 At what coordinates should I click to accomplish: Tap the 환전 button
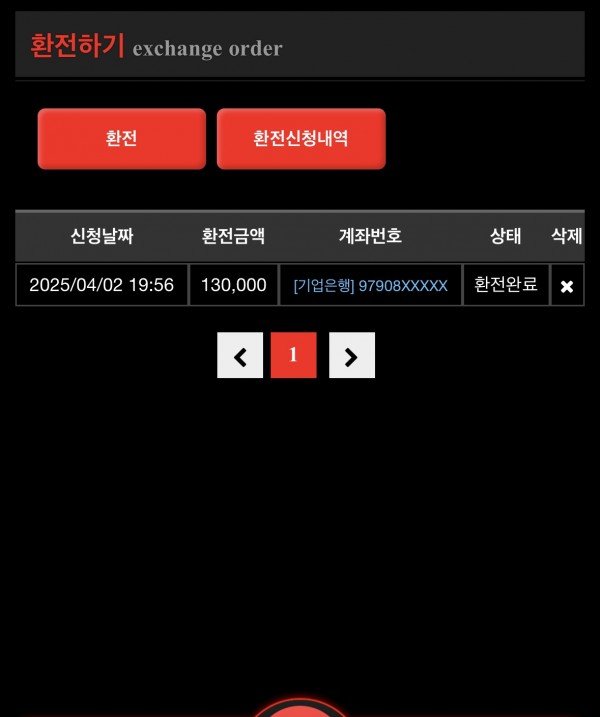[x=121, y=139]
